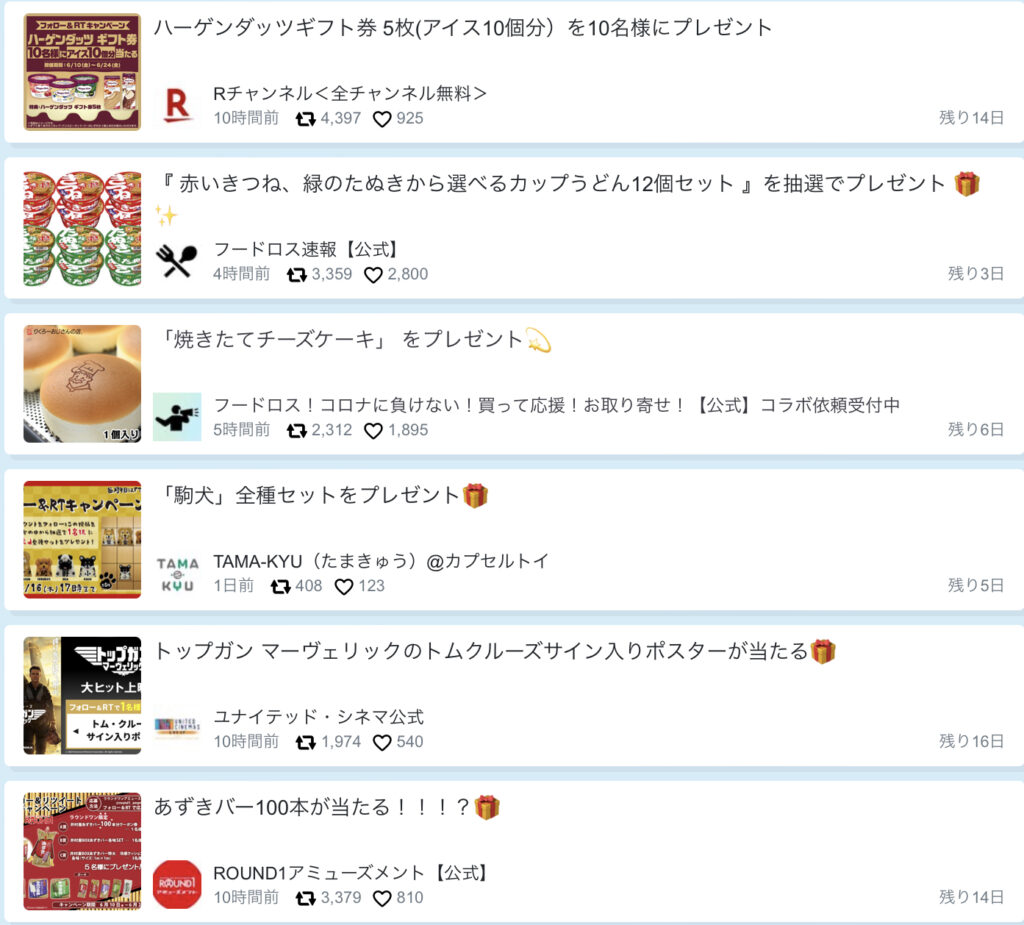Like the フードロス速報 udon post
1024x925 pixels.
coord(373,274)
